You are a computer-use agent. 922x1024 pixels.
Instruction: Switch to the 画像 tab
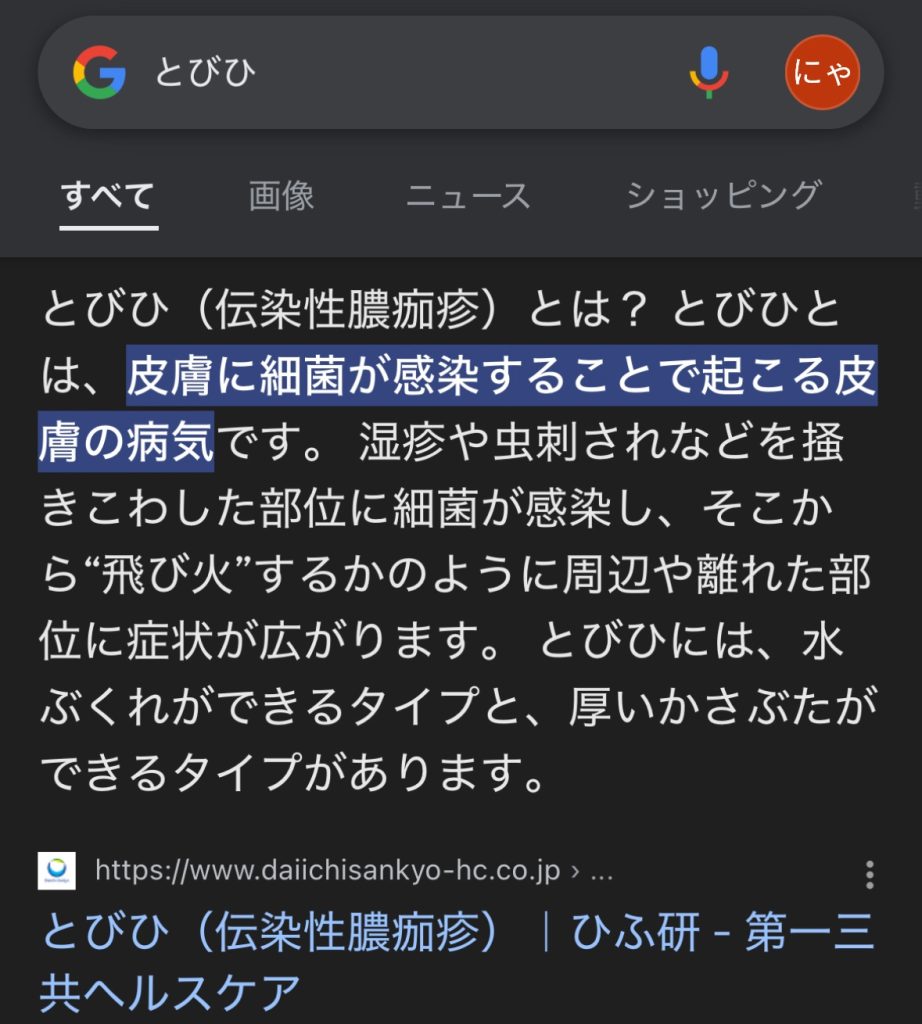[282, 196]
